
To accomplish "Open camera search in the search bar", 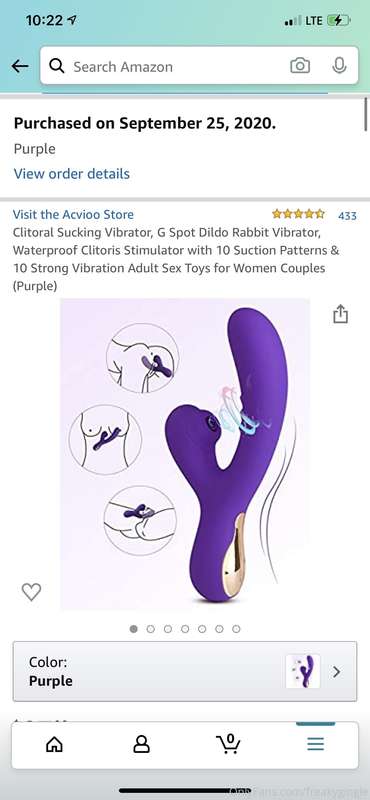I will click(300, 66).
